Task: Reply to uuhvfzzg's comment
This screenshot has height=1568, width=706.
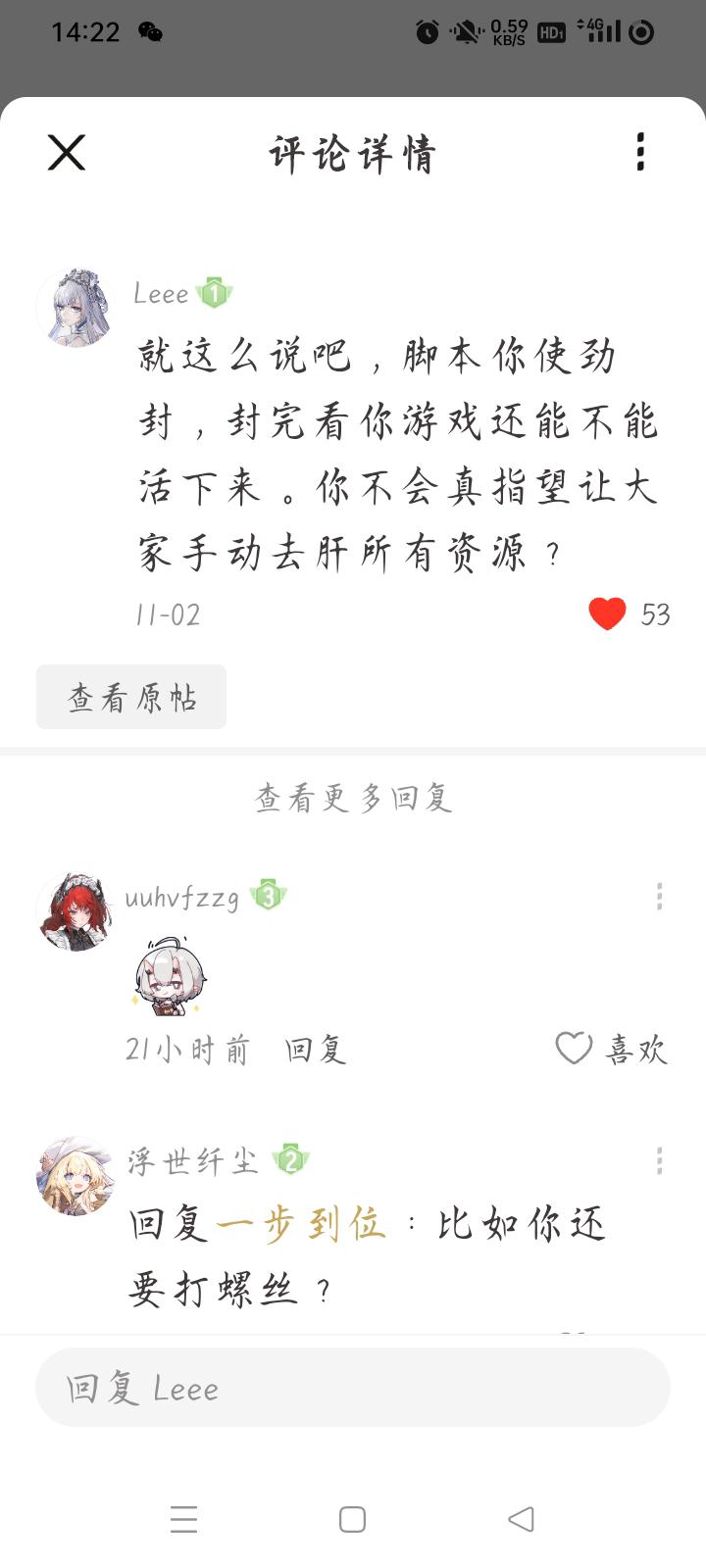Action: 315,1050
